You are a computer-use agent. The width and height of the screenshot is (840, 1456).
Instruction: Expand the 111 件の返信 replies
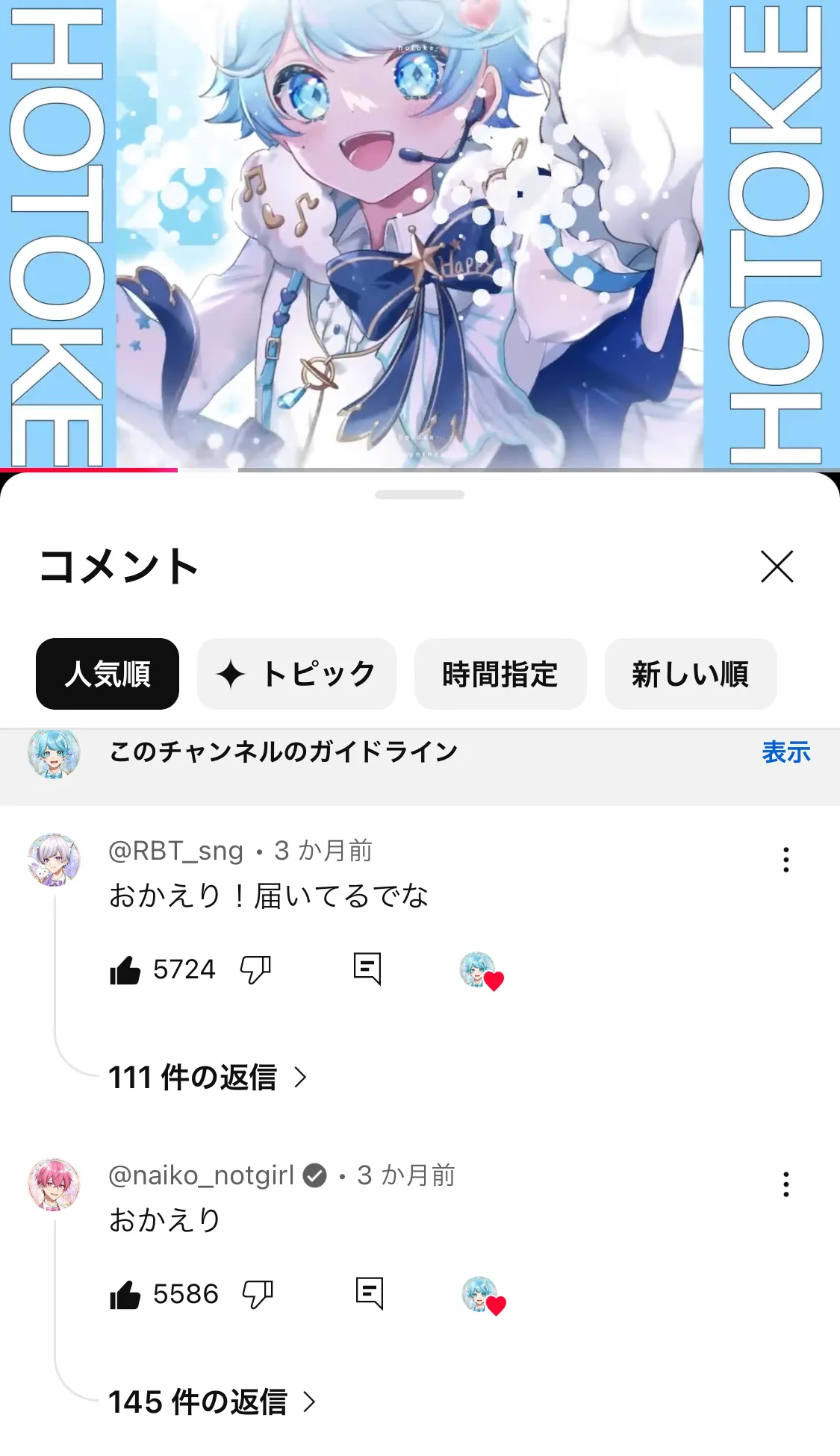pyautogui.click(x=208, y=1078)
